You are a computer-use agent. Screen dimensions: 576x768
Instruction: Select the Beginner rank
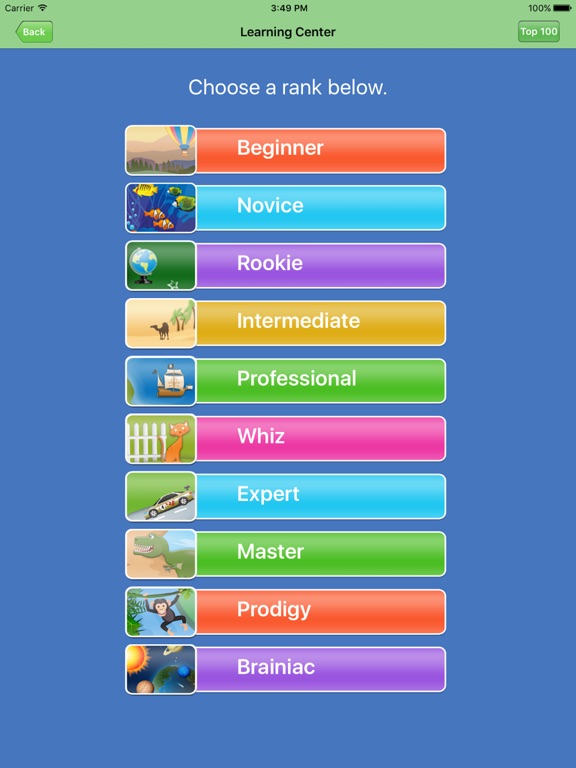click(x=286, y=150)
